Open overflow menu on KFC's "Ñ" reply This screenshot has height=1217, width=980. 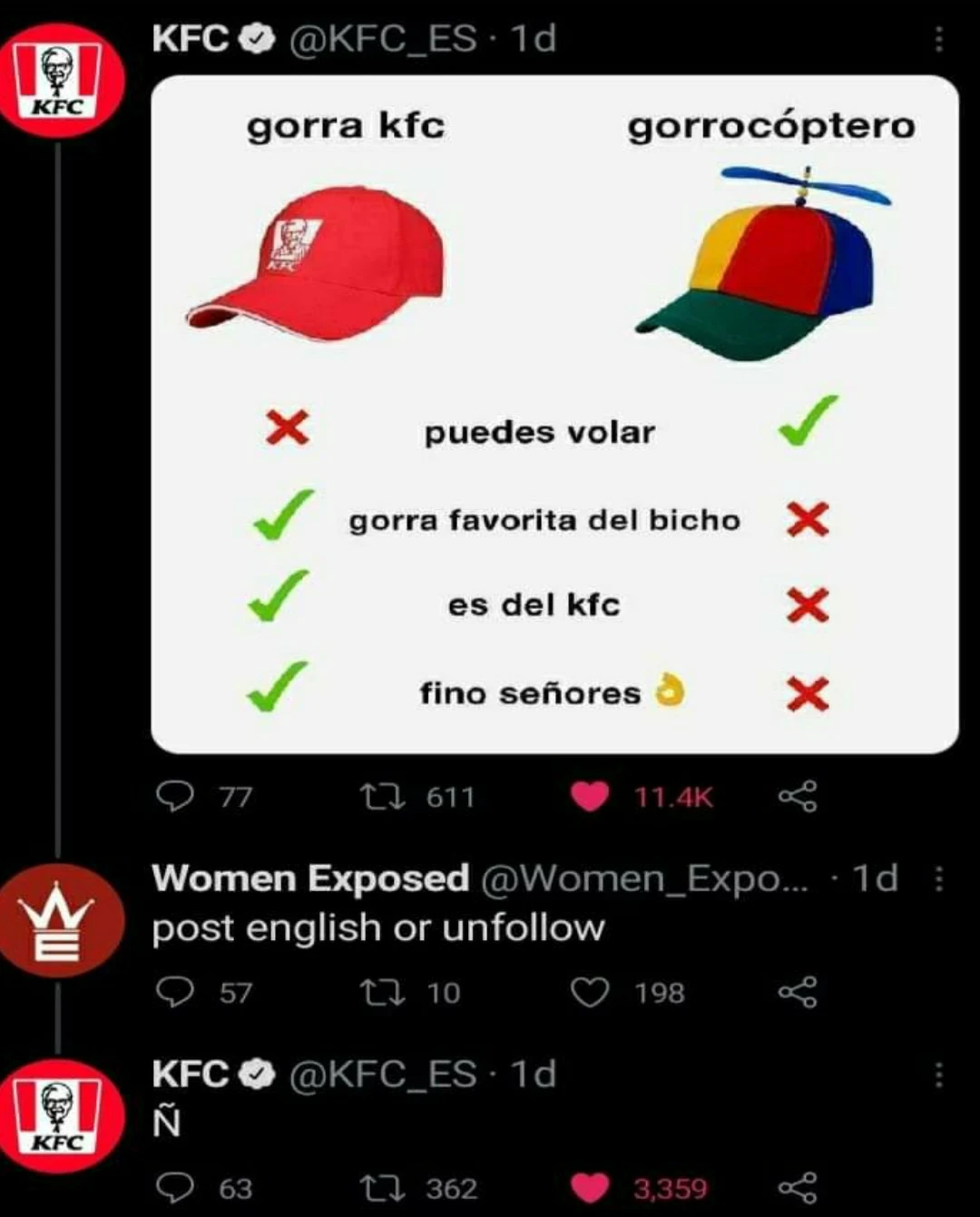(x=938, y=1075)
